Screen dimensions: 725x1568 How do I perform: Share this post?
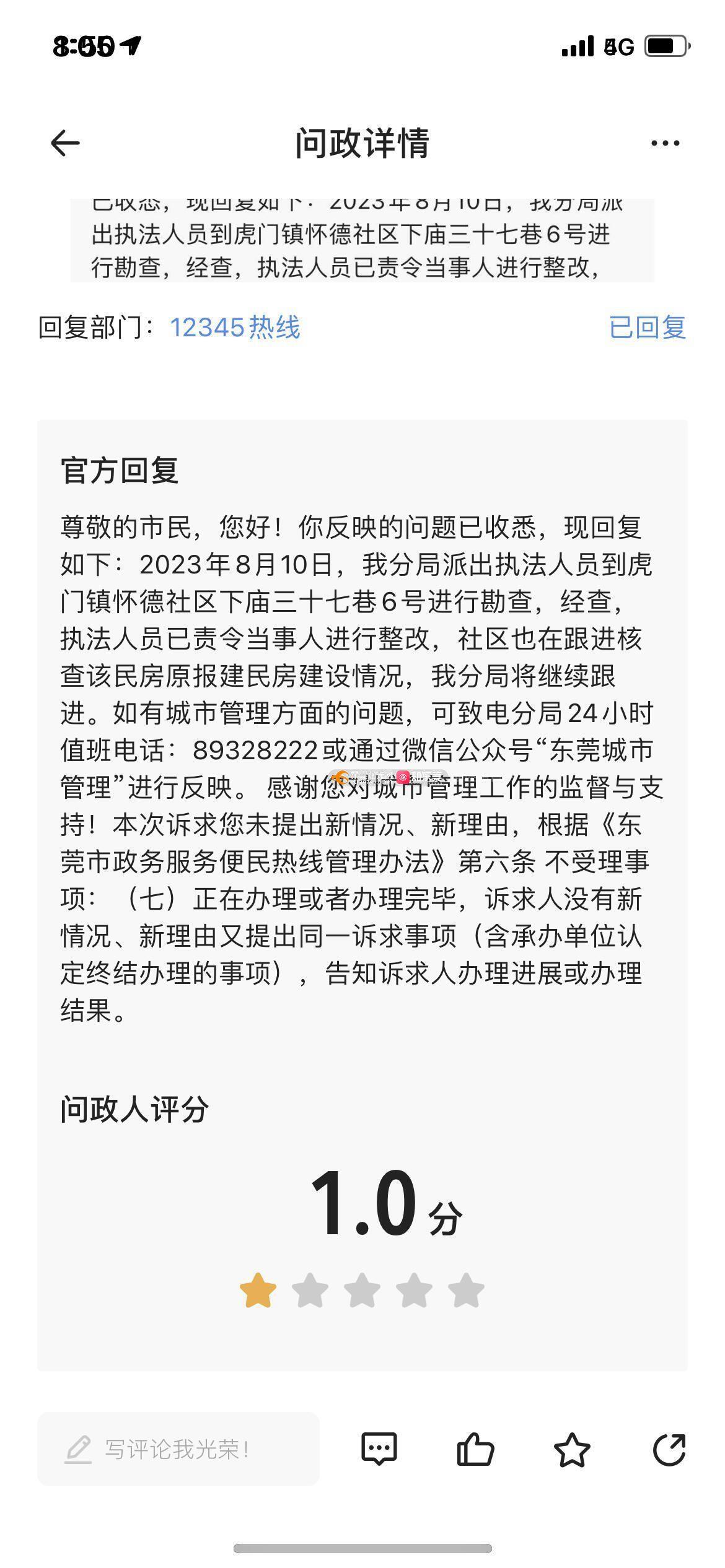[669, 1449]
